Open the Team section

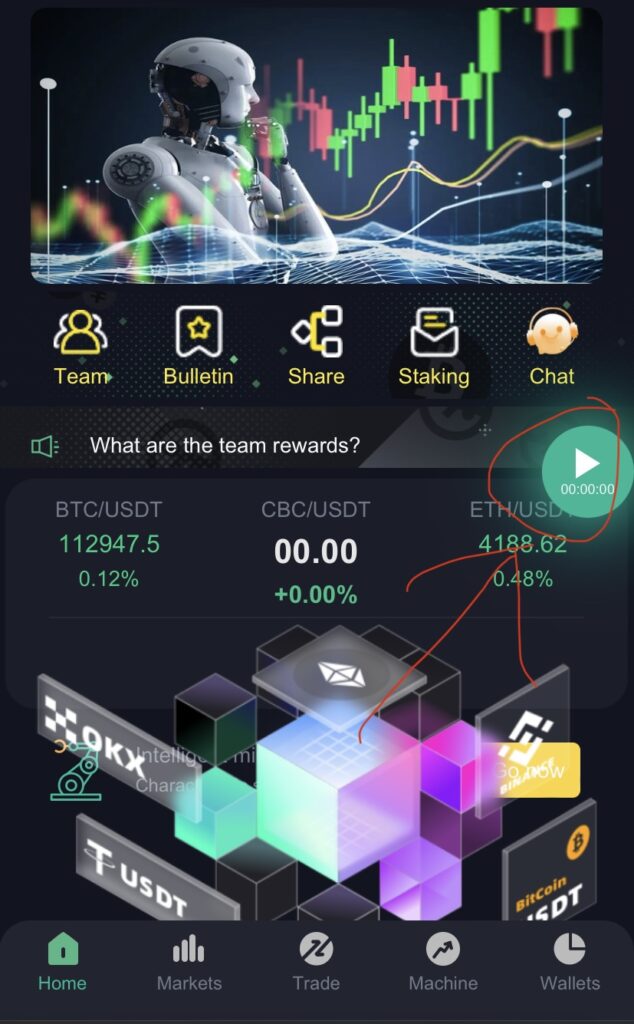pos(81,346)
